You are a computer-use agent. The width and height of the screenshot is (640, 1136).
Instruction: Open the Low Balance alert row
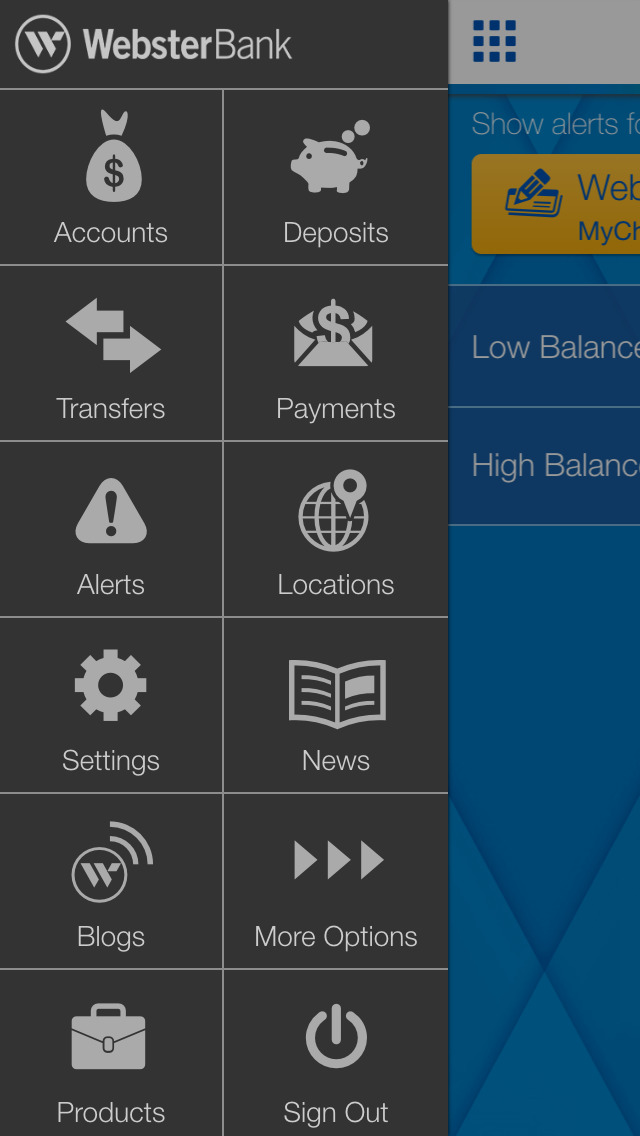(546, 347)
